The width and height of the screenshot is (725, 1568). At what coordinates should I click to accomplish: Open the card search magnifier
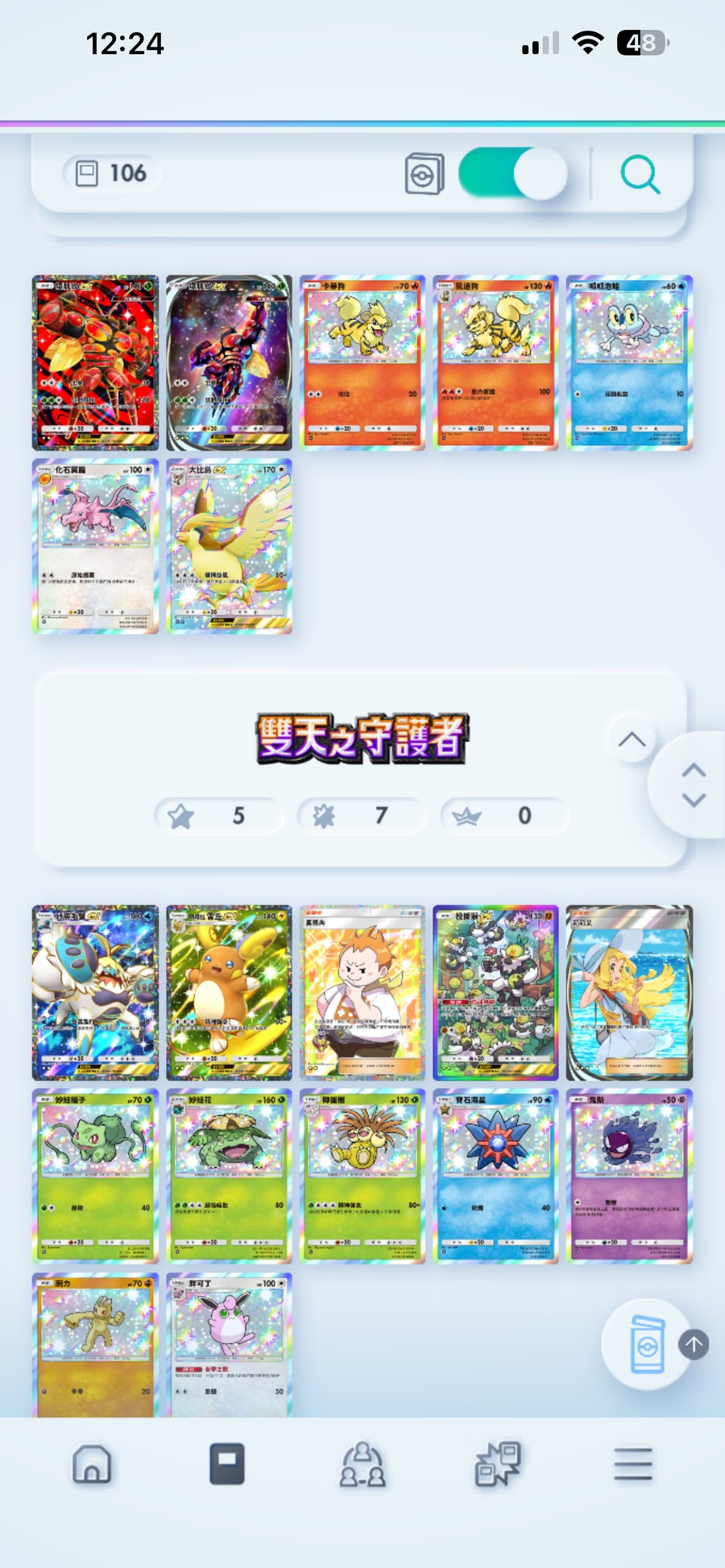point(640,175)
